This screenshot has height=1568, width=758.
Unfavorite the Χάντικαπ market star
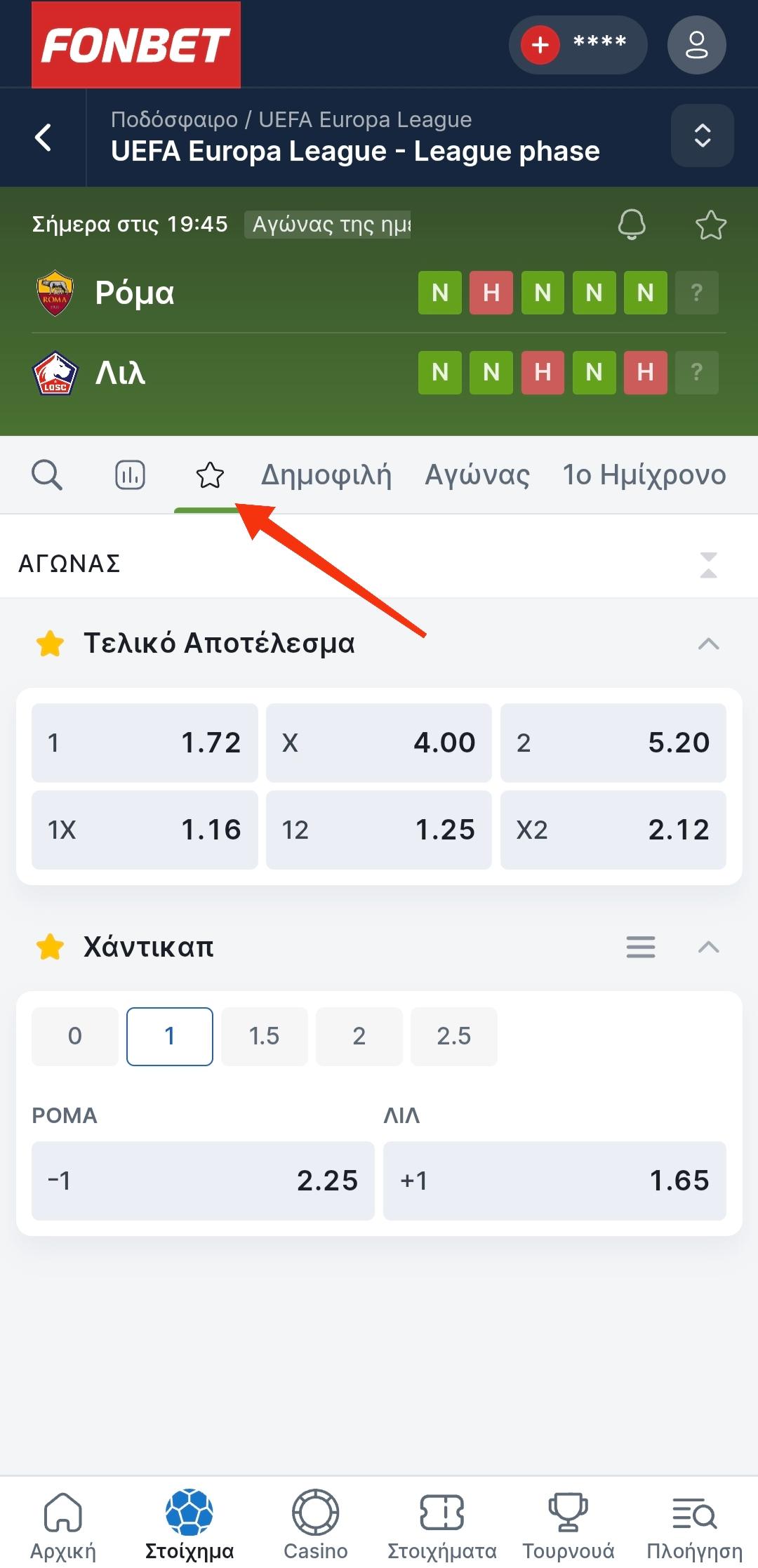pyautogui.click(x=50, y=947)
